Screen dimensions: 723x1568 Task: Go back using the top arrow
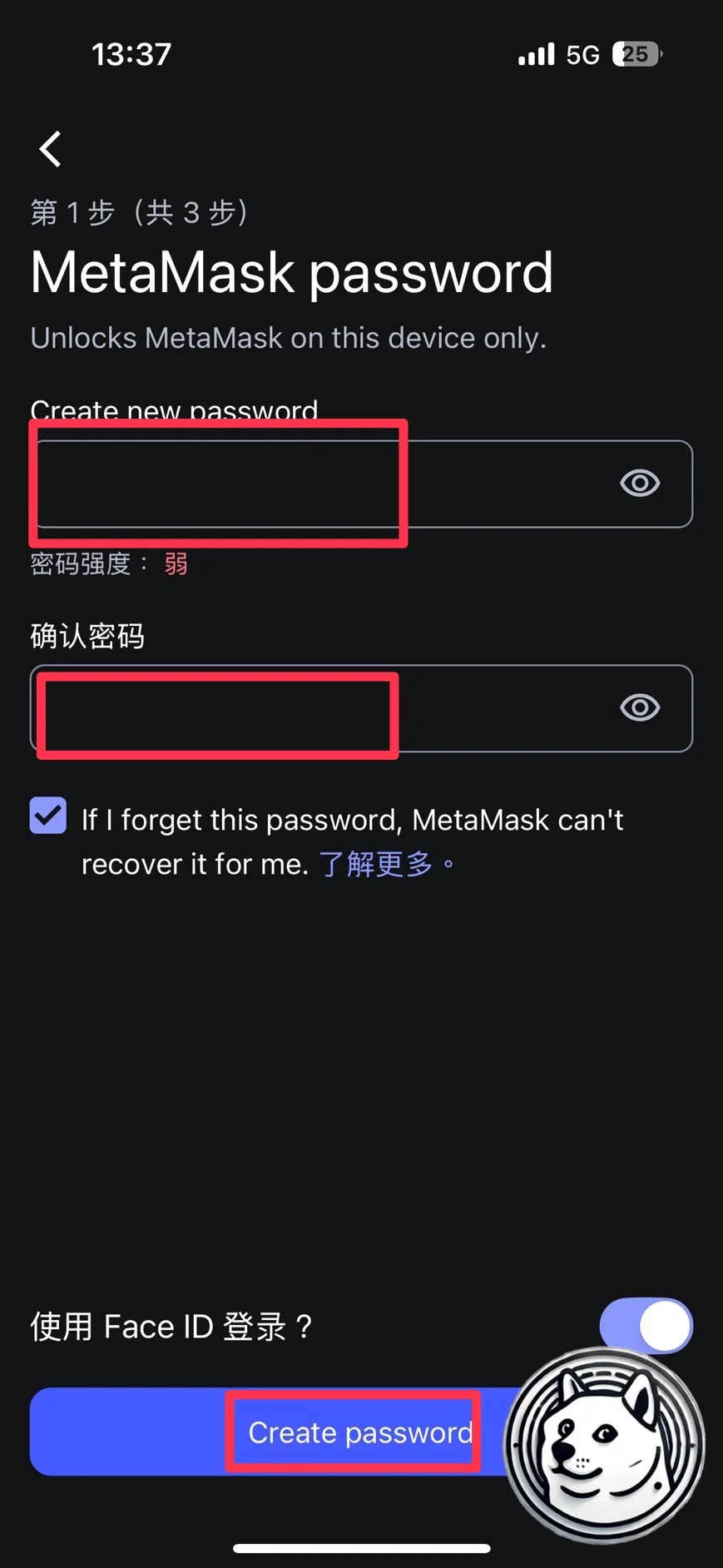coord(51,150)
